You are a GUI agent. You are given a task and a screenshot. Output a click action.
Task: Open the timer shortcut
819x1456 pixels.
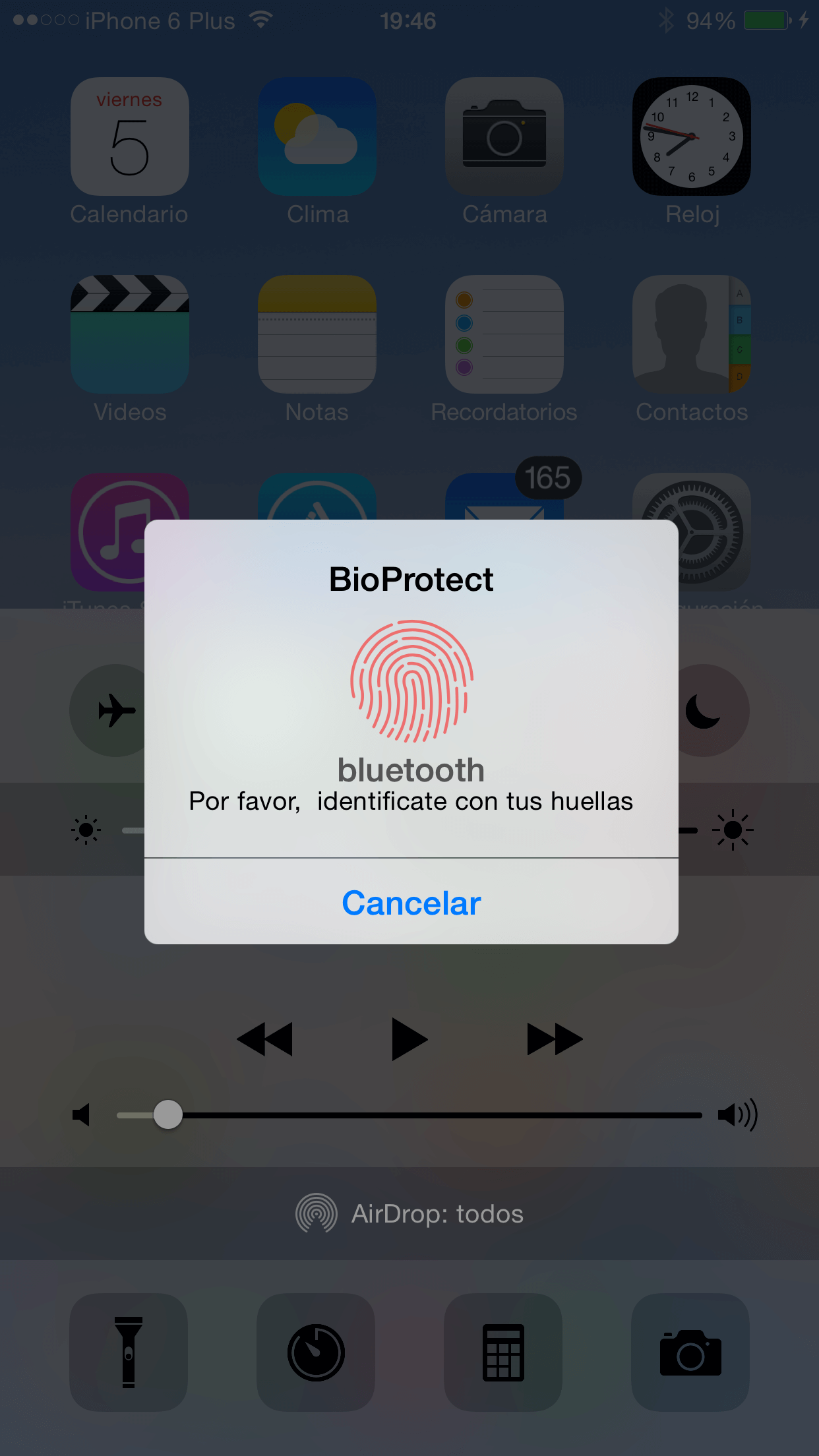pos(316,1352)
